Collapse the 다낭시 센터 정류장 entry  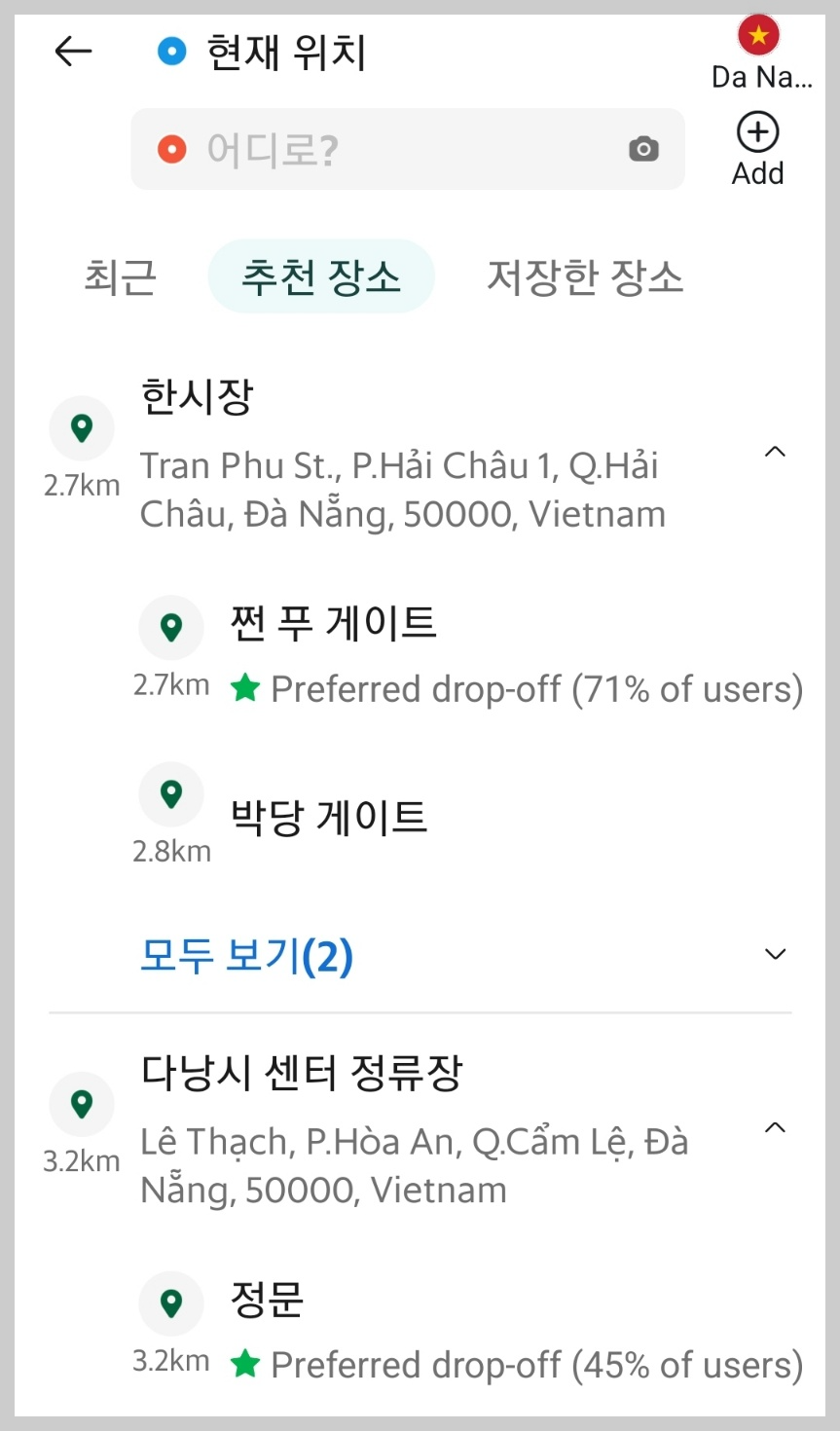775,1126
